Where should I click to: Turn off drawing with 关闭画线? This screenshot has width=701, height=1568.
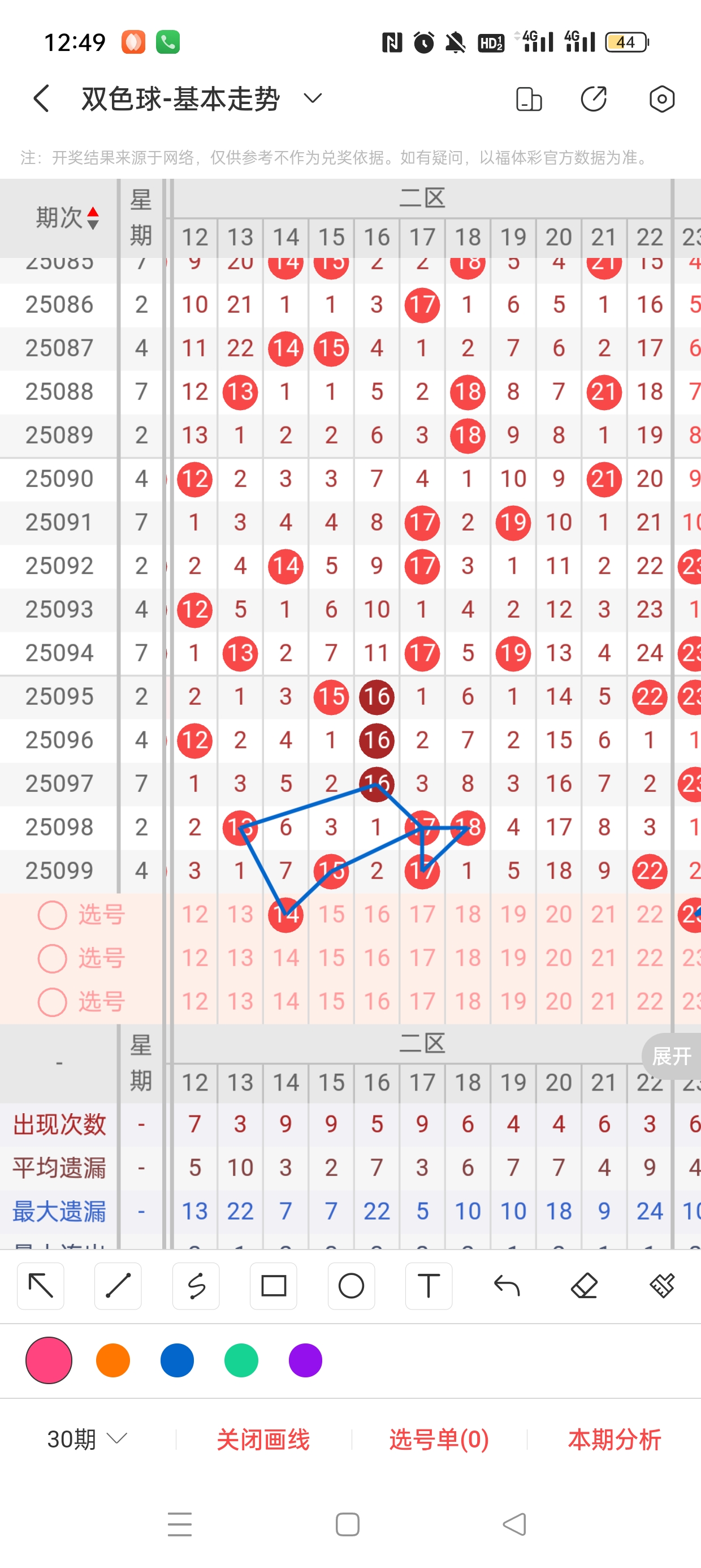(x=263, y=1439)
